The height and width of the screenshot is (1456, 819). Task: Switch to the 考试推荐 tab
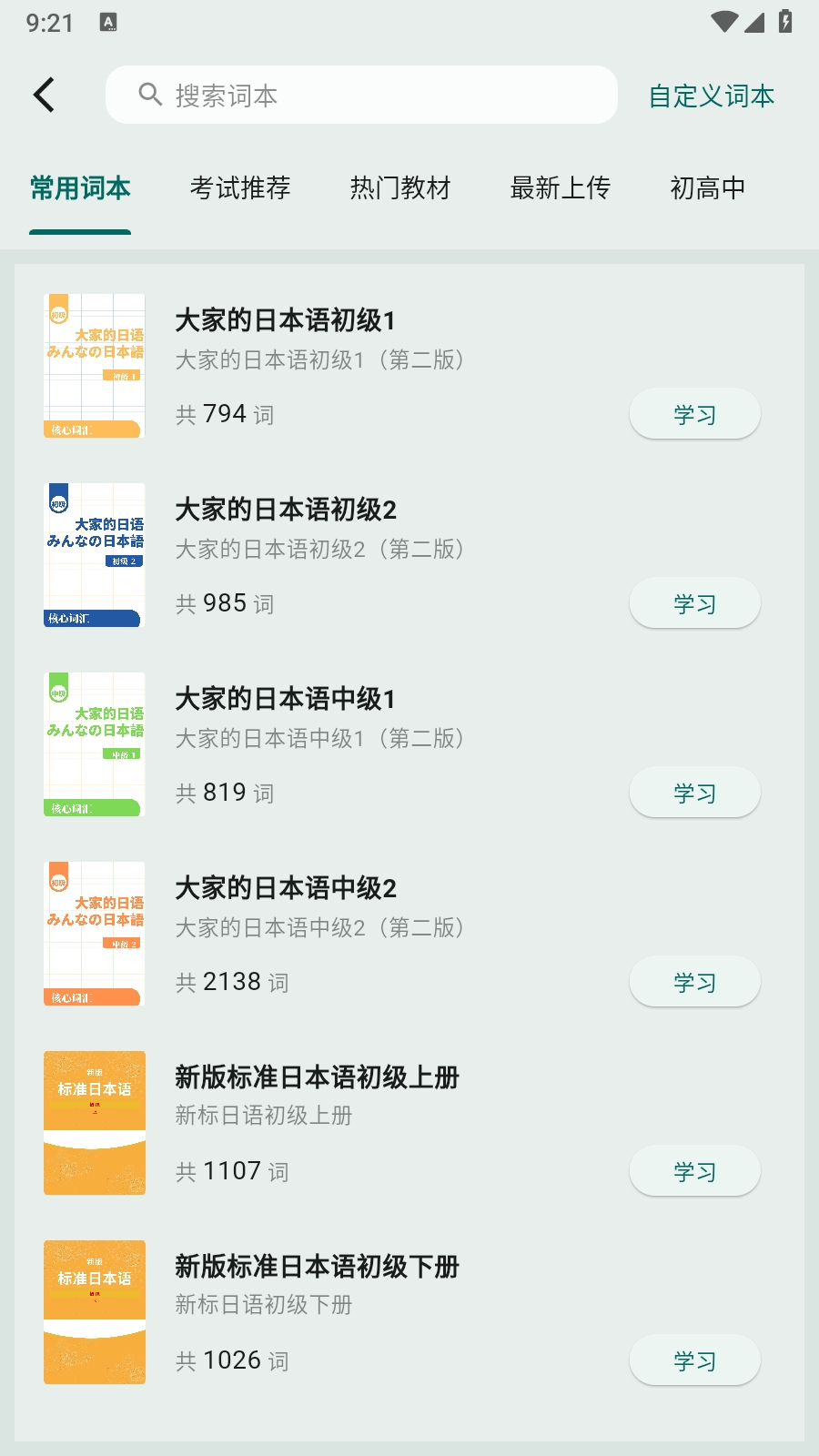pyautogui.click(x=240, y=188)
